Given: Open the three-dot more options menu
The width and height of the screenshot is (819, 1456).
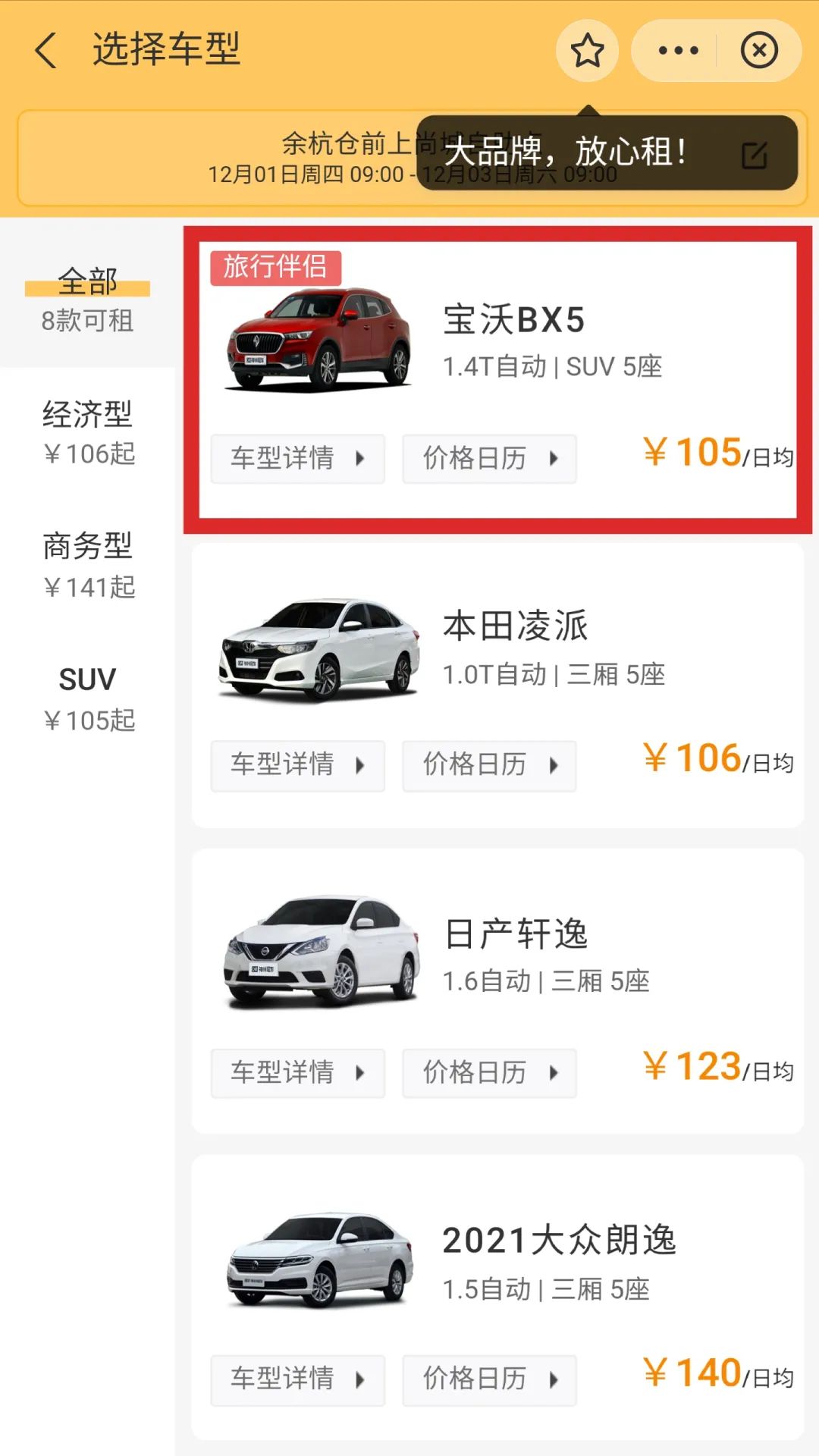Looking at the screenshot, I should coord(673,51).
